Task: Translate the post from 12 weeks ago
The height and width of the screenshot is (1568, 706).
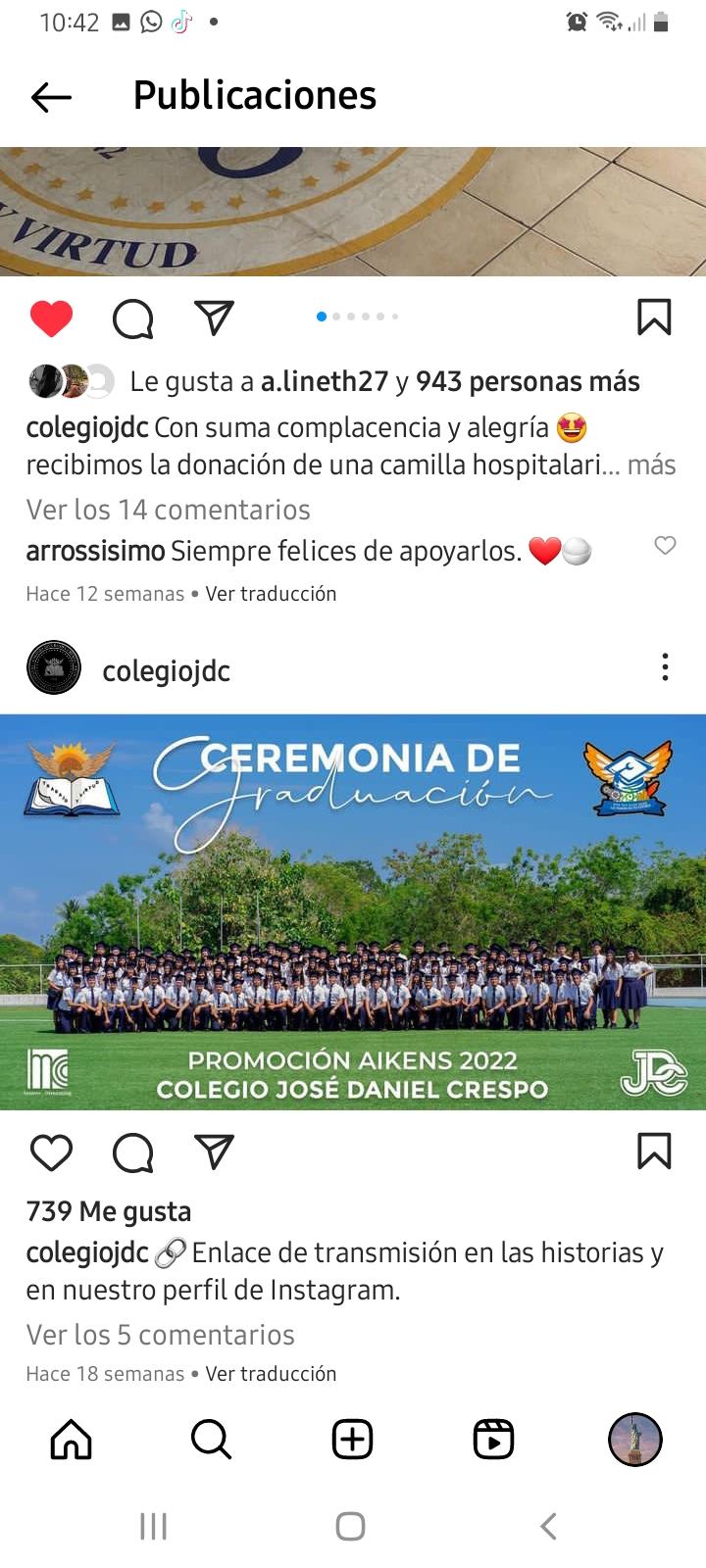Action: coord(271,594)
